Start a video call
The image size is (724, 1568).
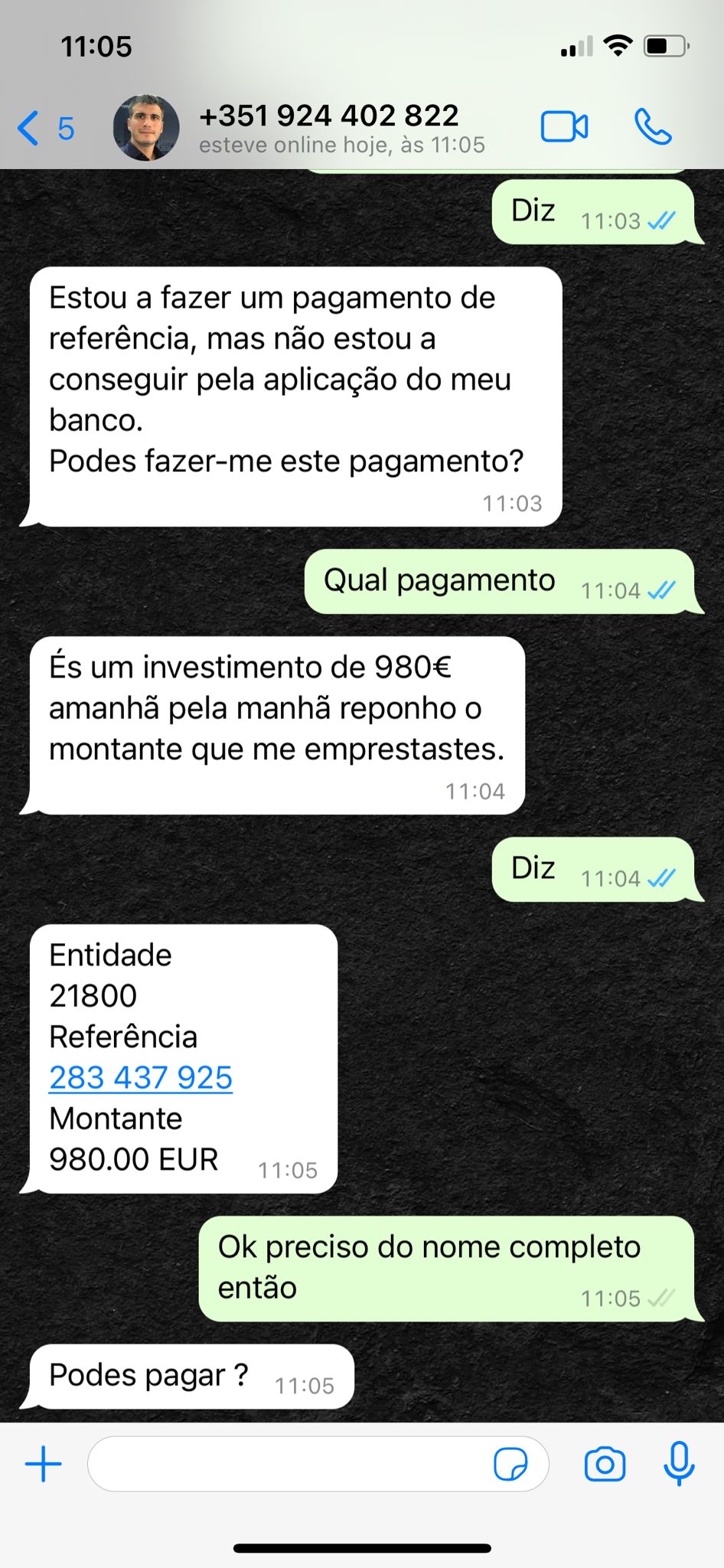point(565,127)
